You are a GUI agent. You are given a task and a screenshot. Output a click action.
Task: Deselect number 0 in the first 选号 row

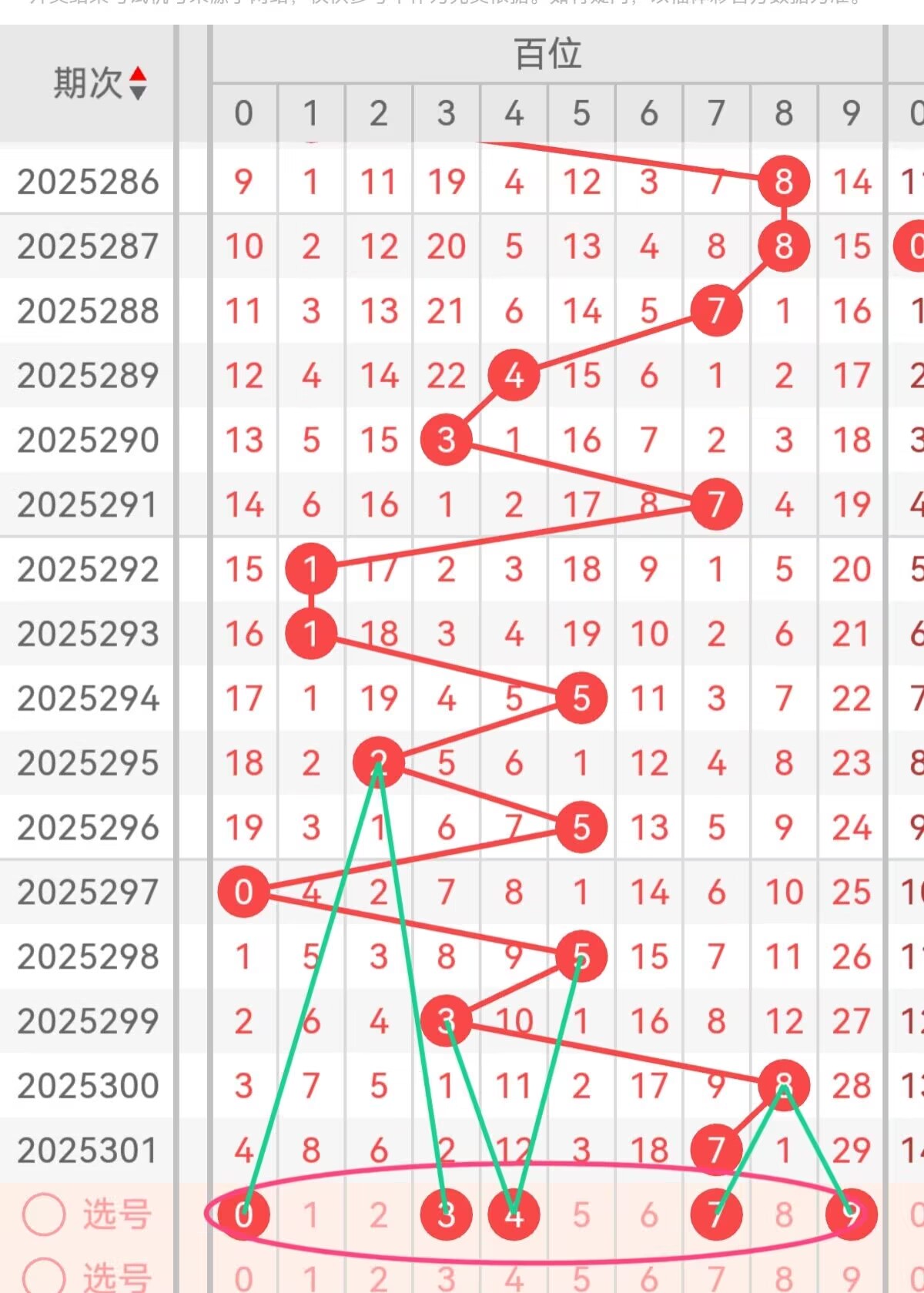click(243, 1214)
